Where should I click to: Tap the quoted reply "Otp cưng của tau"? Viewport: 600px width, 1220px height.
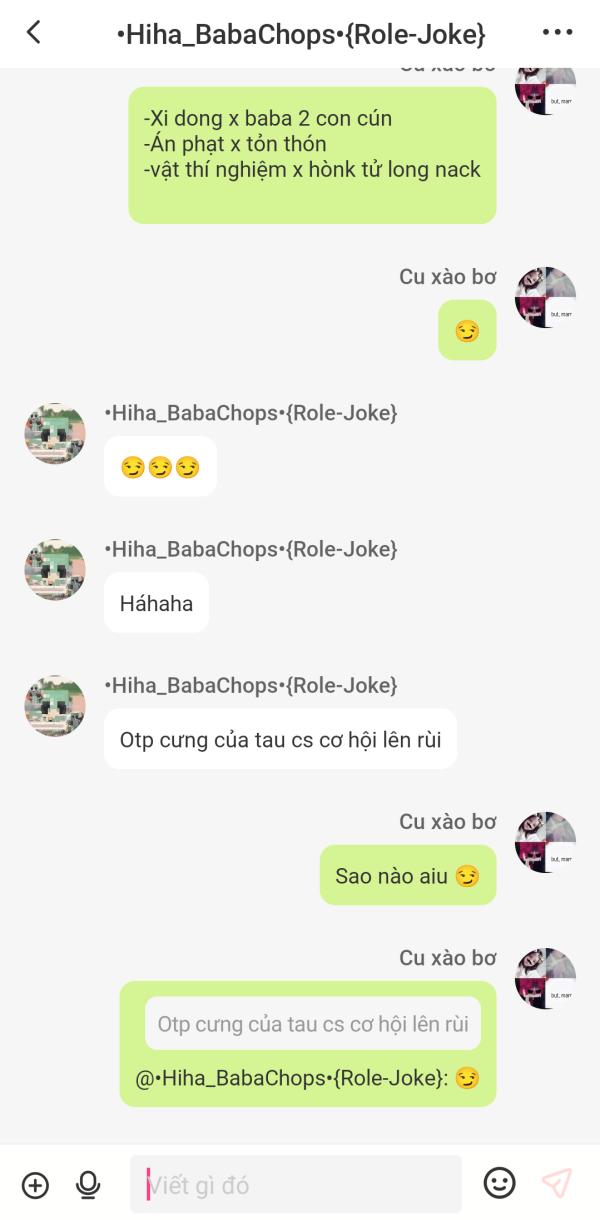click(313, 1024)
